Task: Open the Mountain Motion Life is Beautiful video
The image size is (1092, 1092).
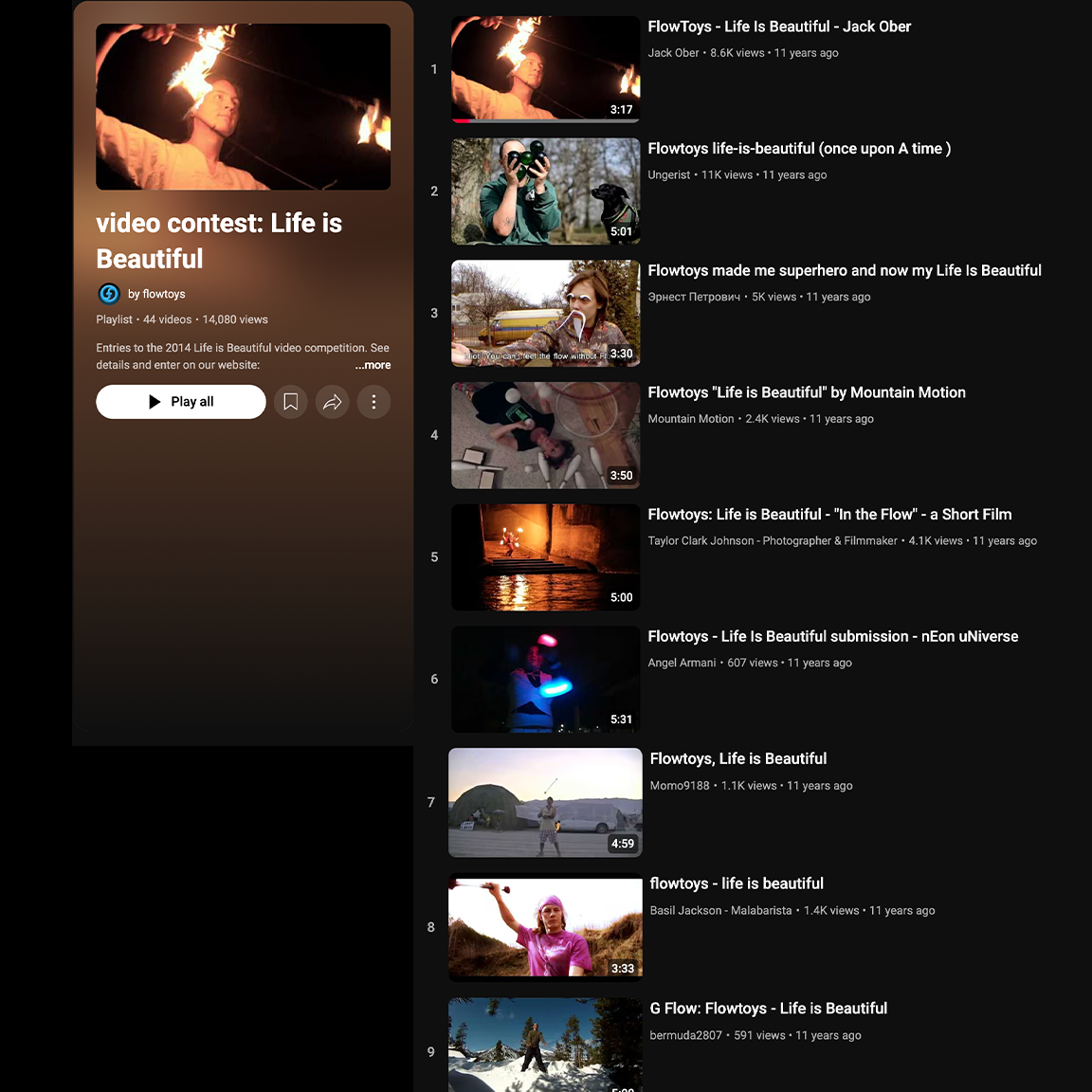Action: [806, 392]
